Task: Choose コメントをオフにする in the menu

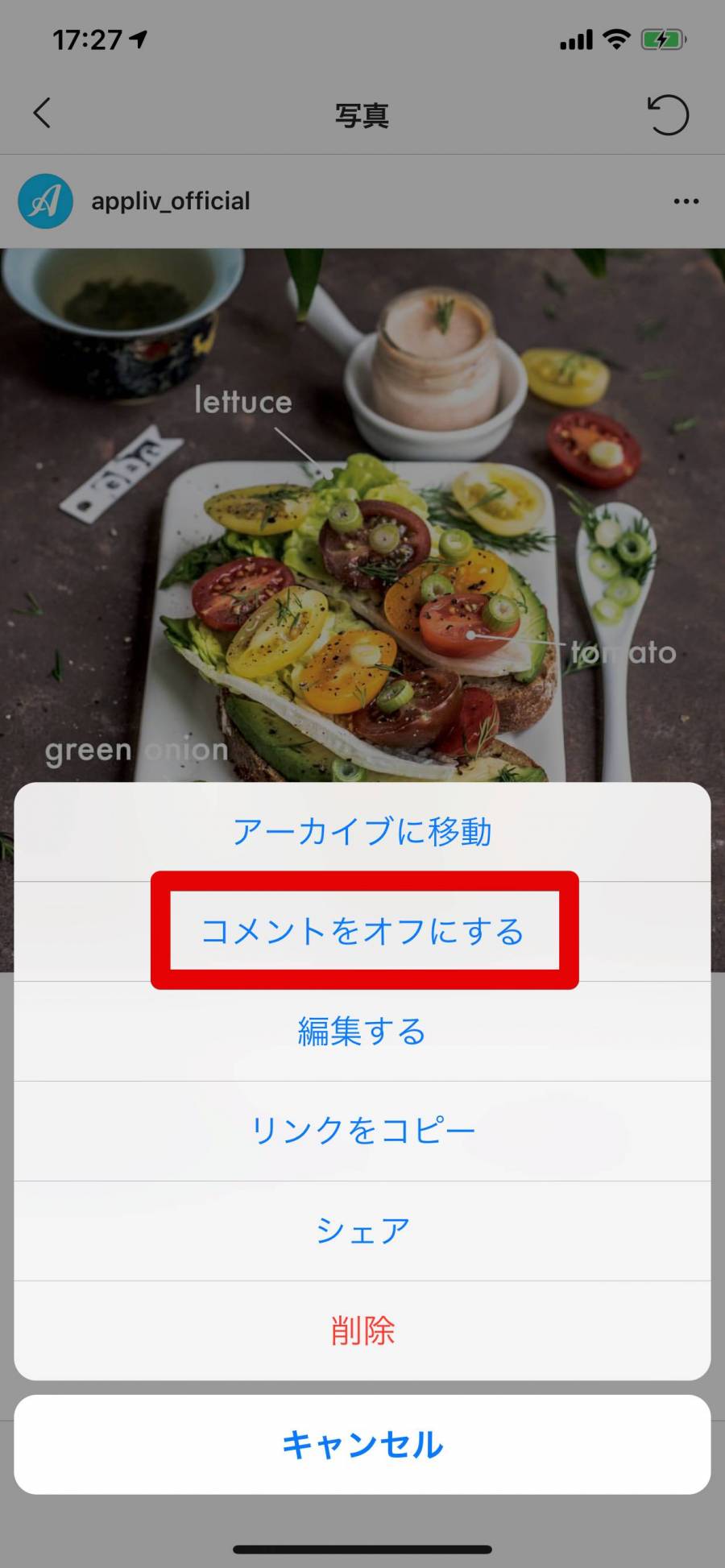Action: point(362,931)
